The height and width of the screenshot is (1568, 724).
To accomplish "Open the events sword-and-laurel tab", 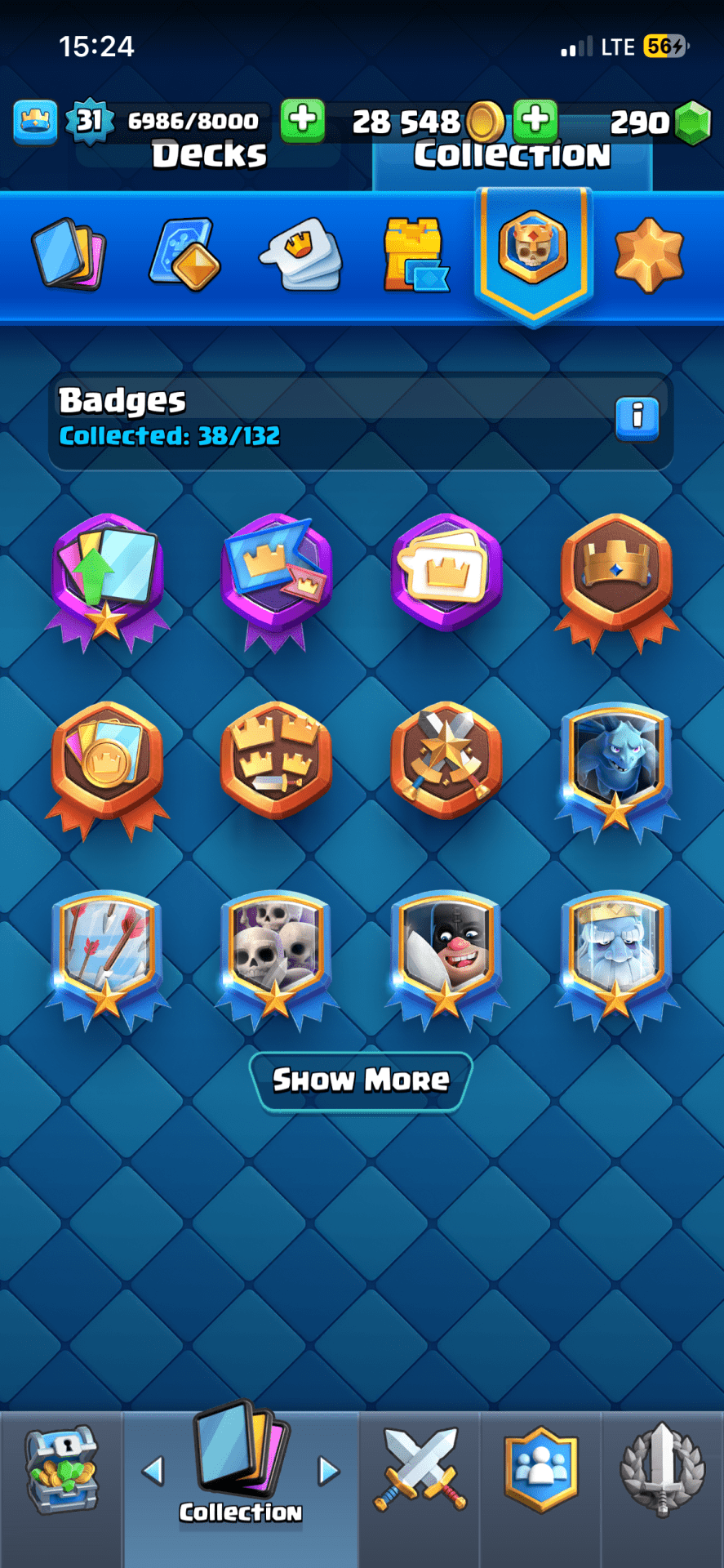I will [662, 1470].
